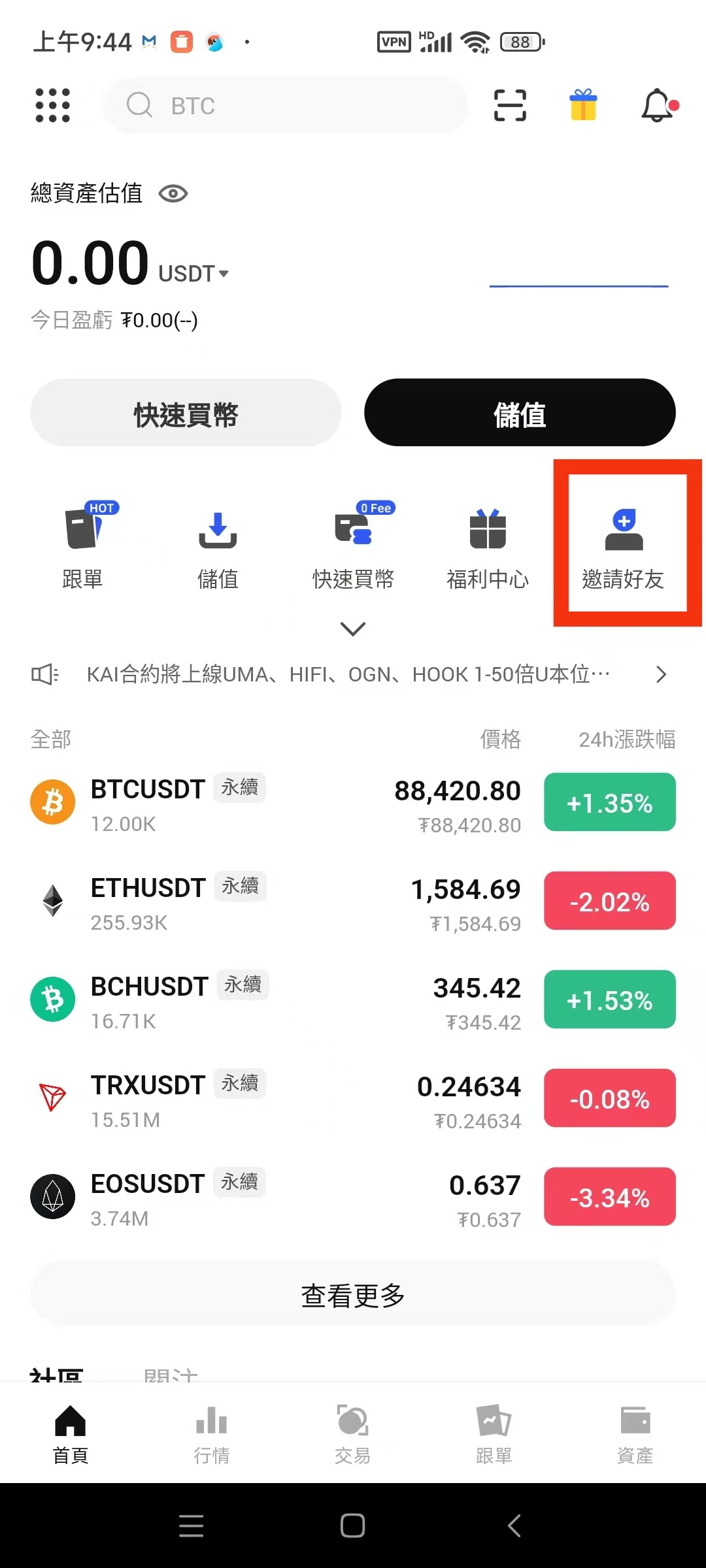Hide total asset value with eye icon
Screen dimensions: 706x1568
173,193
